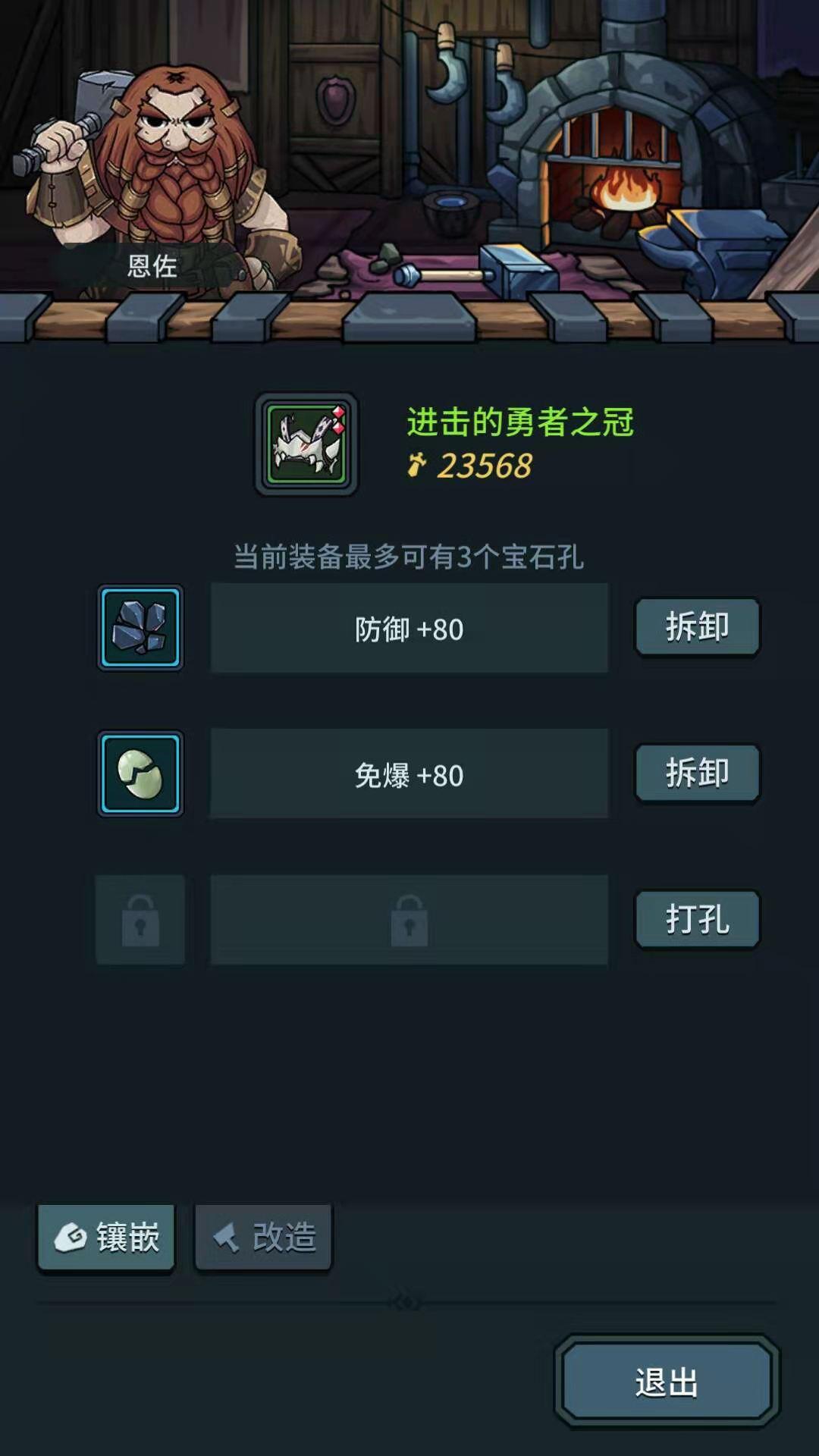Select the 防御 gem slot icon
Screen dimensions: 819x1456
click(x=140, y=628)
